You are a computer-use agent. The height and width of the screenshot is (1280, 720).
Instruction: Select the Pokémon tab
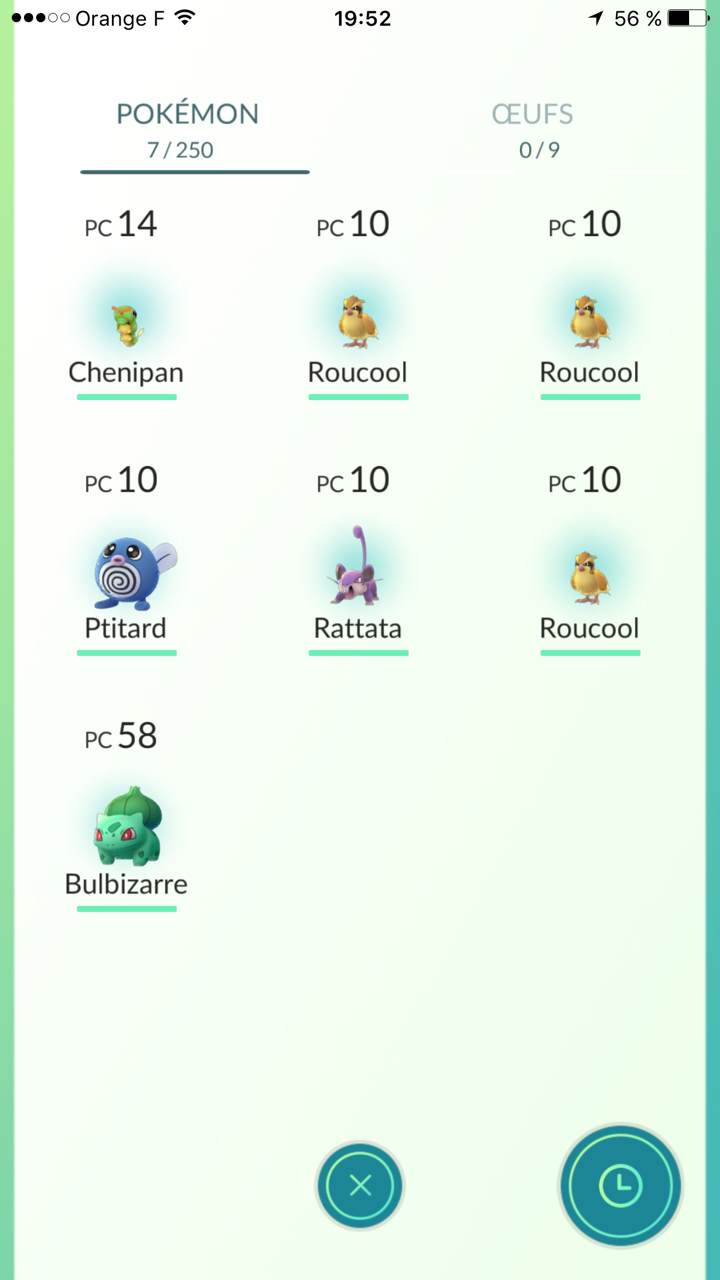pyautogui.click(x=187, y=129)
